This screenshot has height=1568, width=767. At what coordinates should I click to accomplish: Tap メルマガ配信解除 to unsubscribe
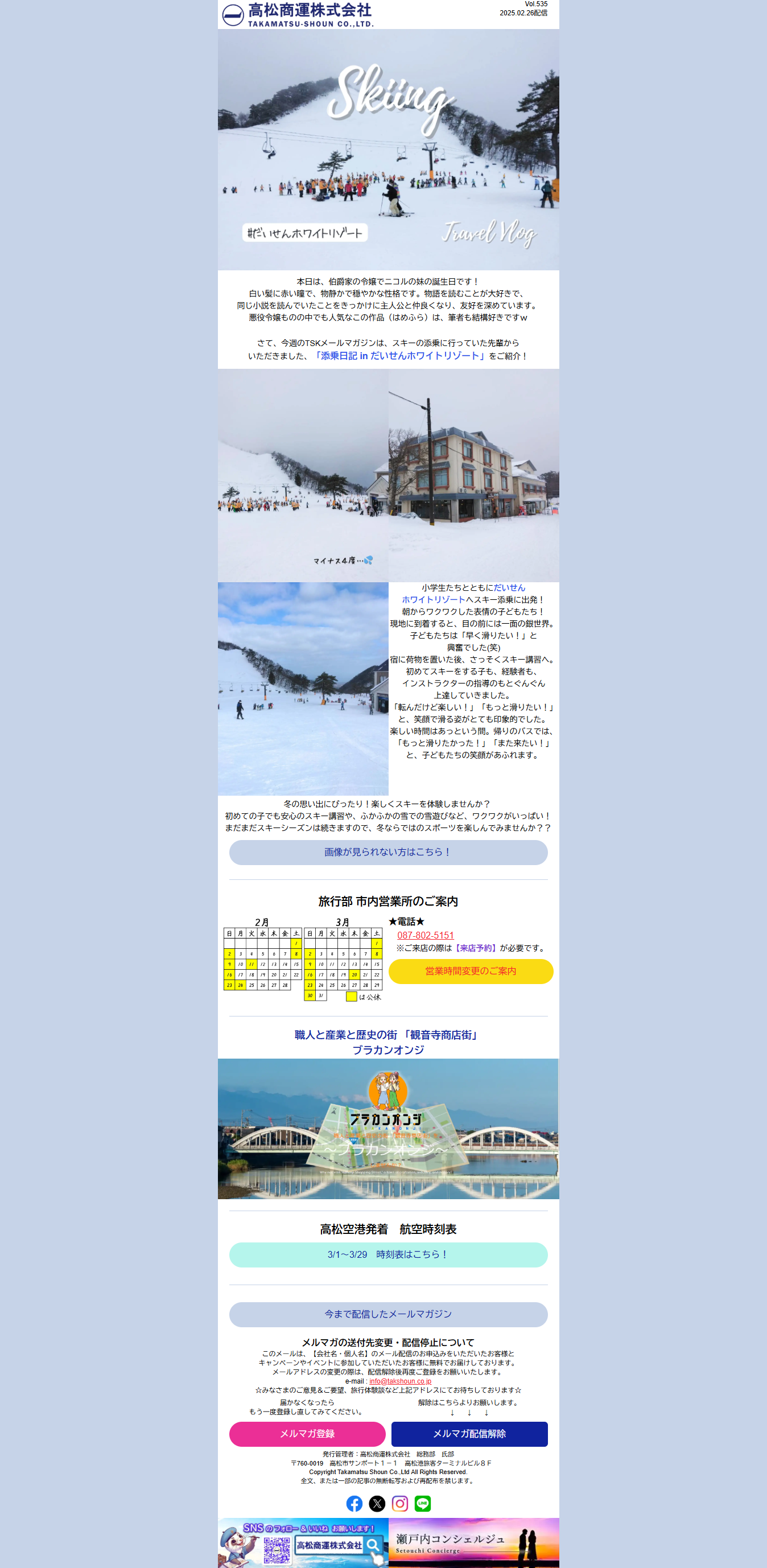click(x=469, y=1434)
